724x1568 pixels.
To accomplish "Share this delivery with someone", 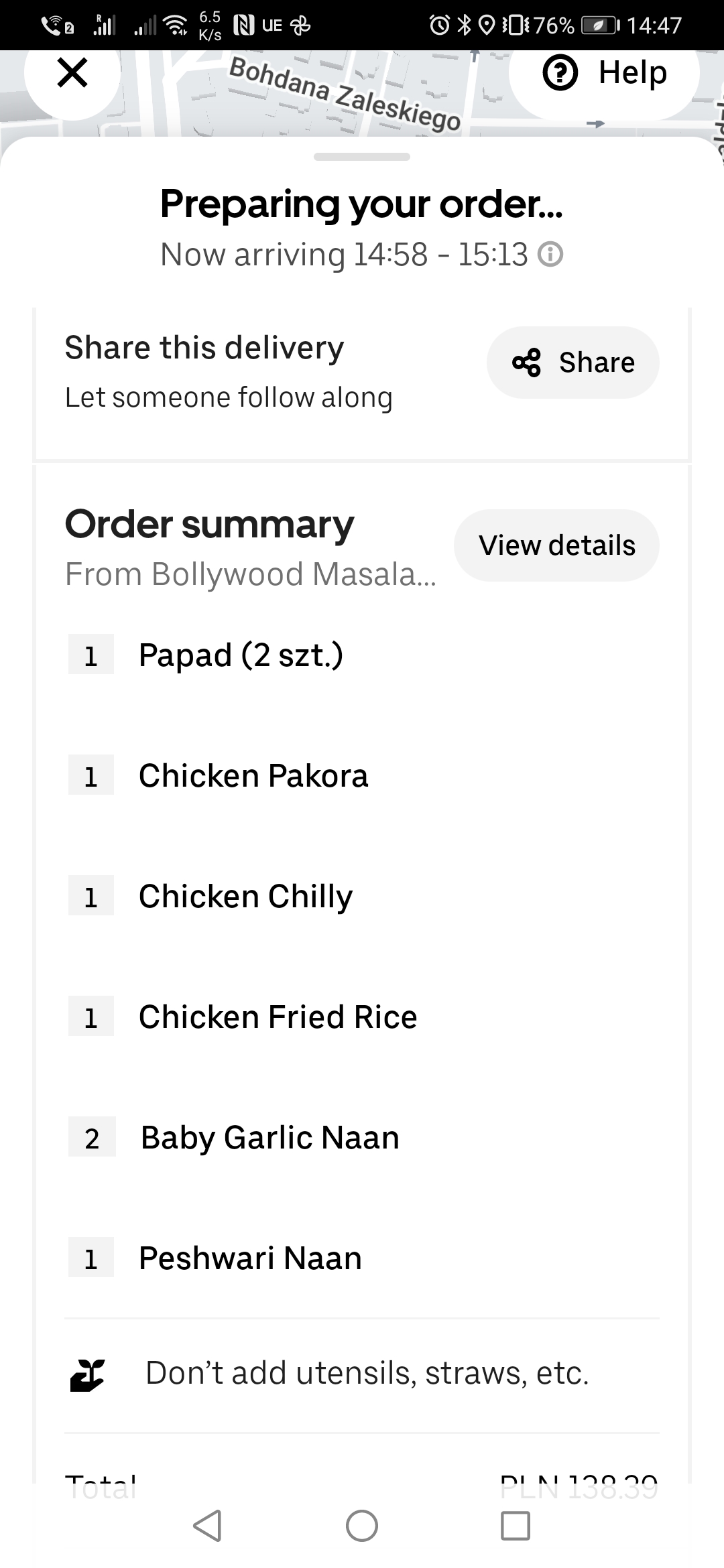I will 572,363.
